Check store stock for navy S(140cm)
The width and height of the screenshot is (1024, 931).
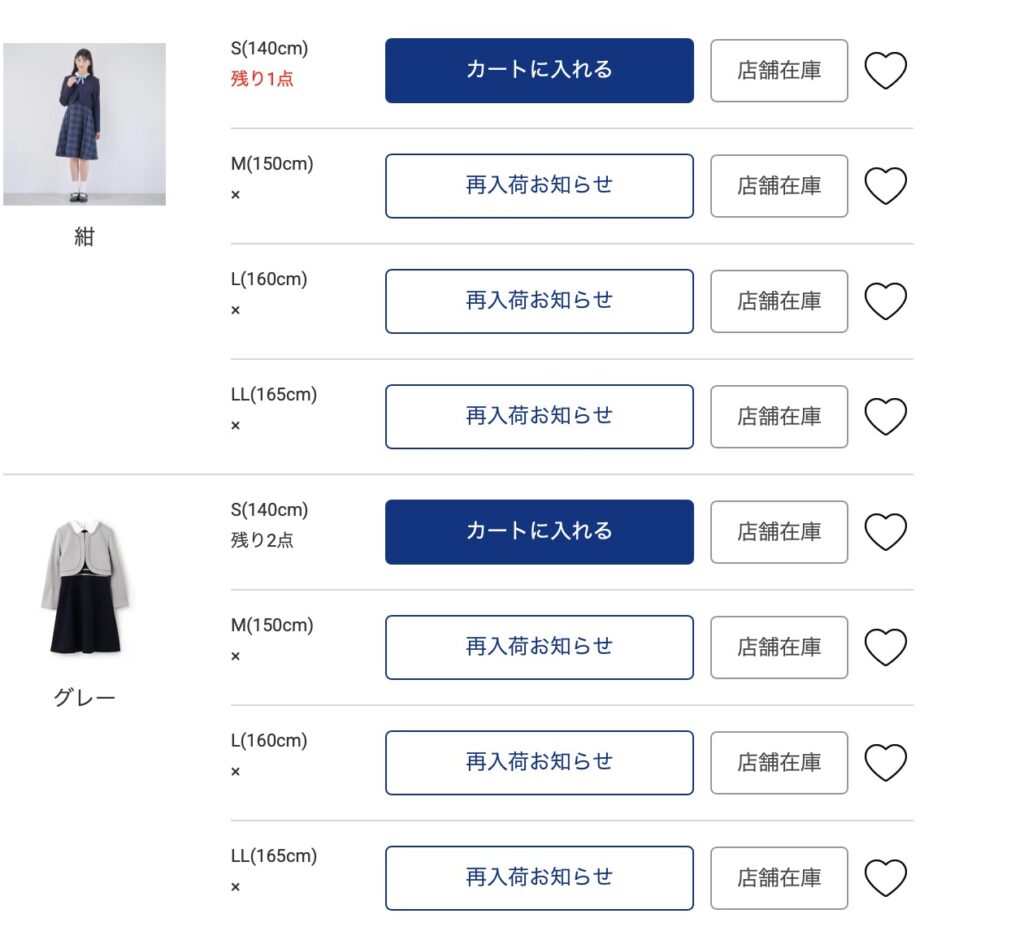click(x=779, y=71)
